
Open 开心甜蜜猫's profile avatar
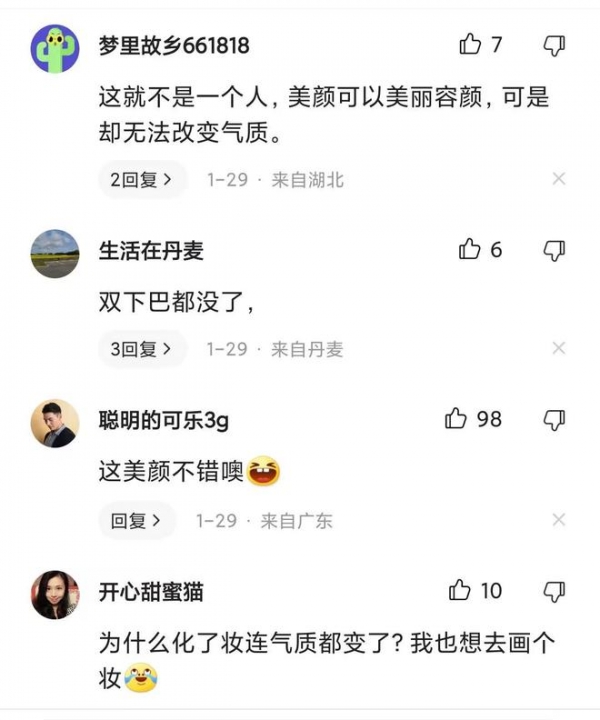pos(55,595)
